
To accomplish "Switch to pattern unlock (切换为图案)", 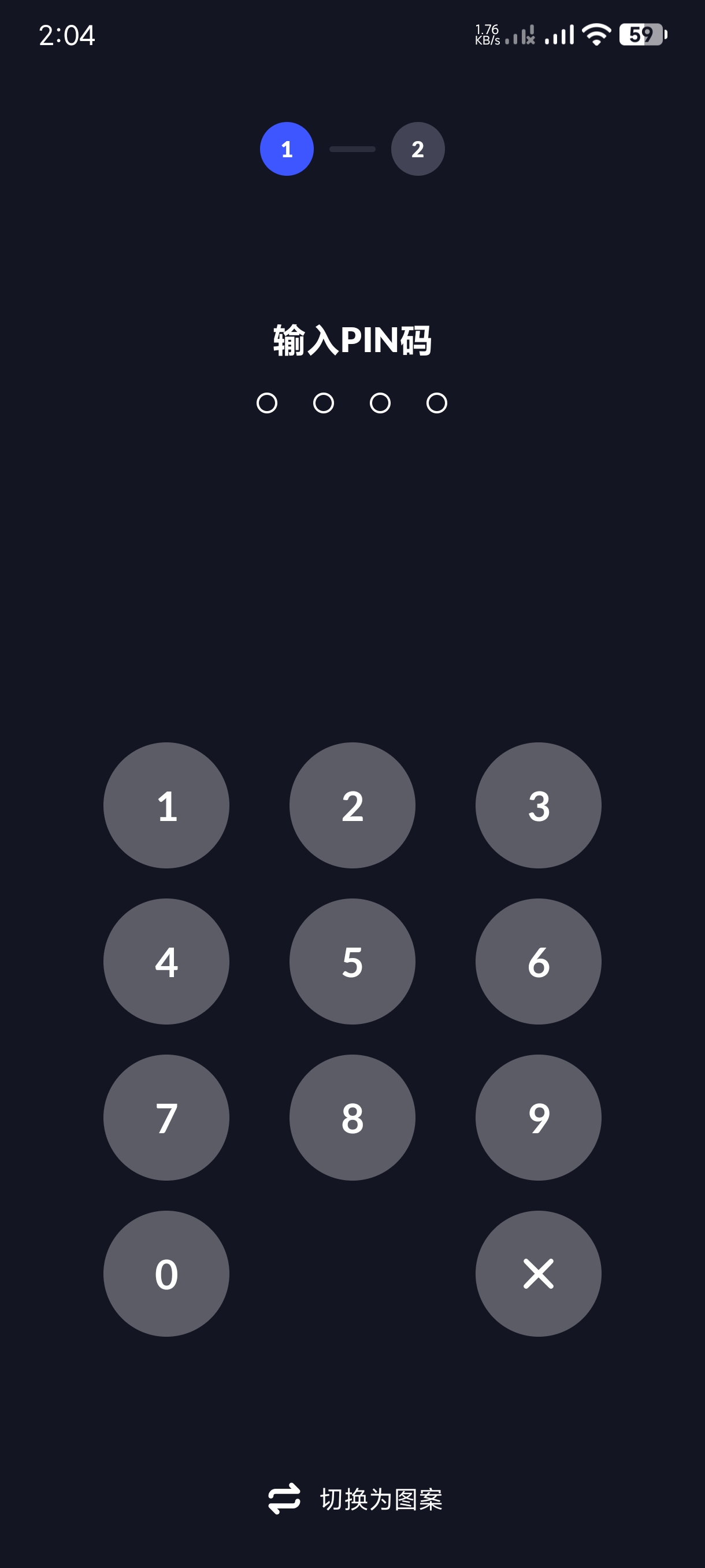I will click(355, 1499).
